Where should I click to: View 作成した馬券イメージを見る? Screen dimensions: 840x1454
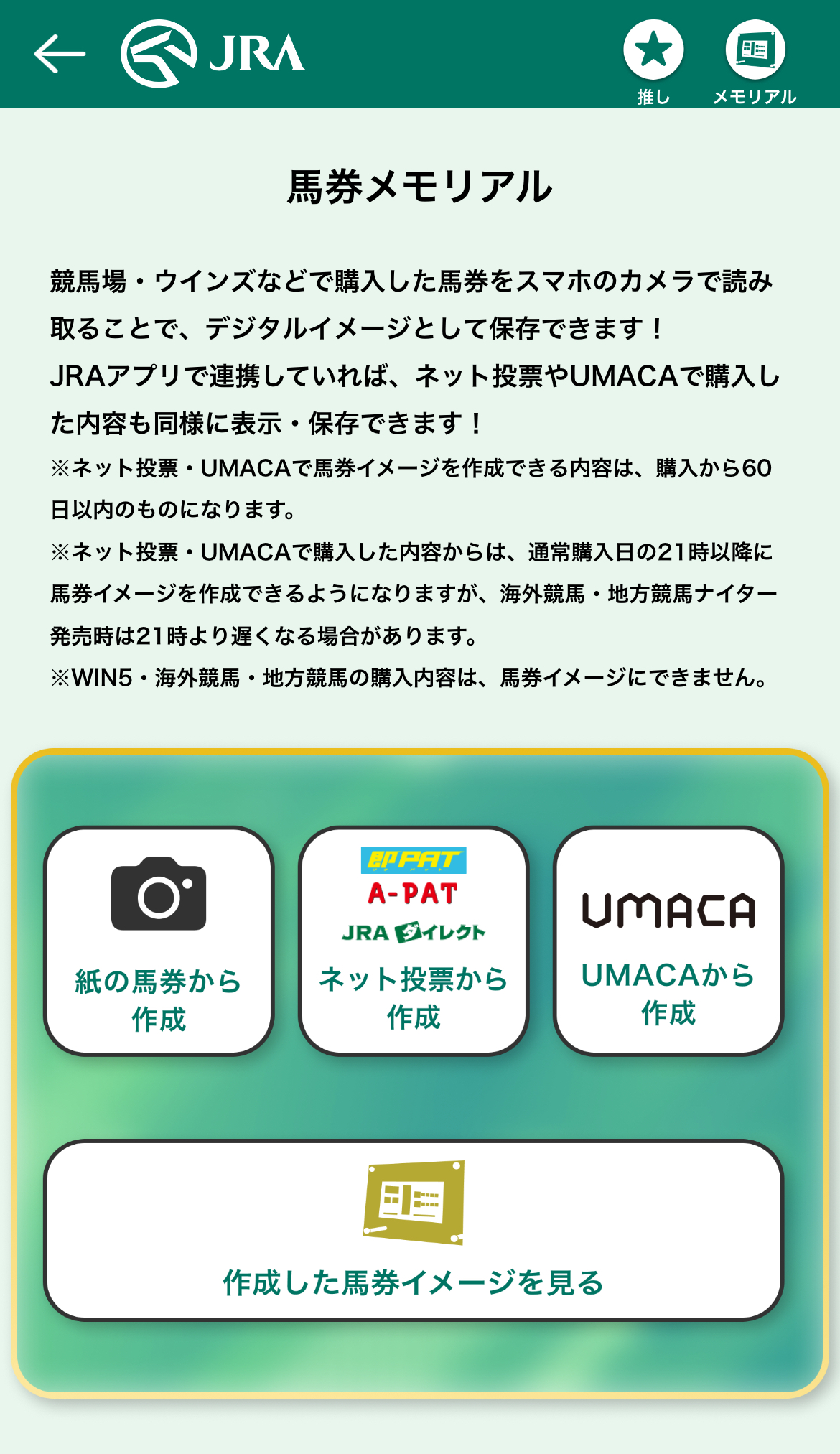[414, 1230]
